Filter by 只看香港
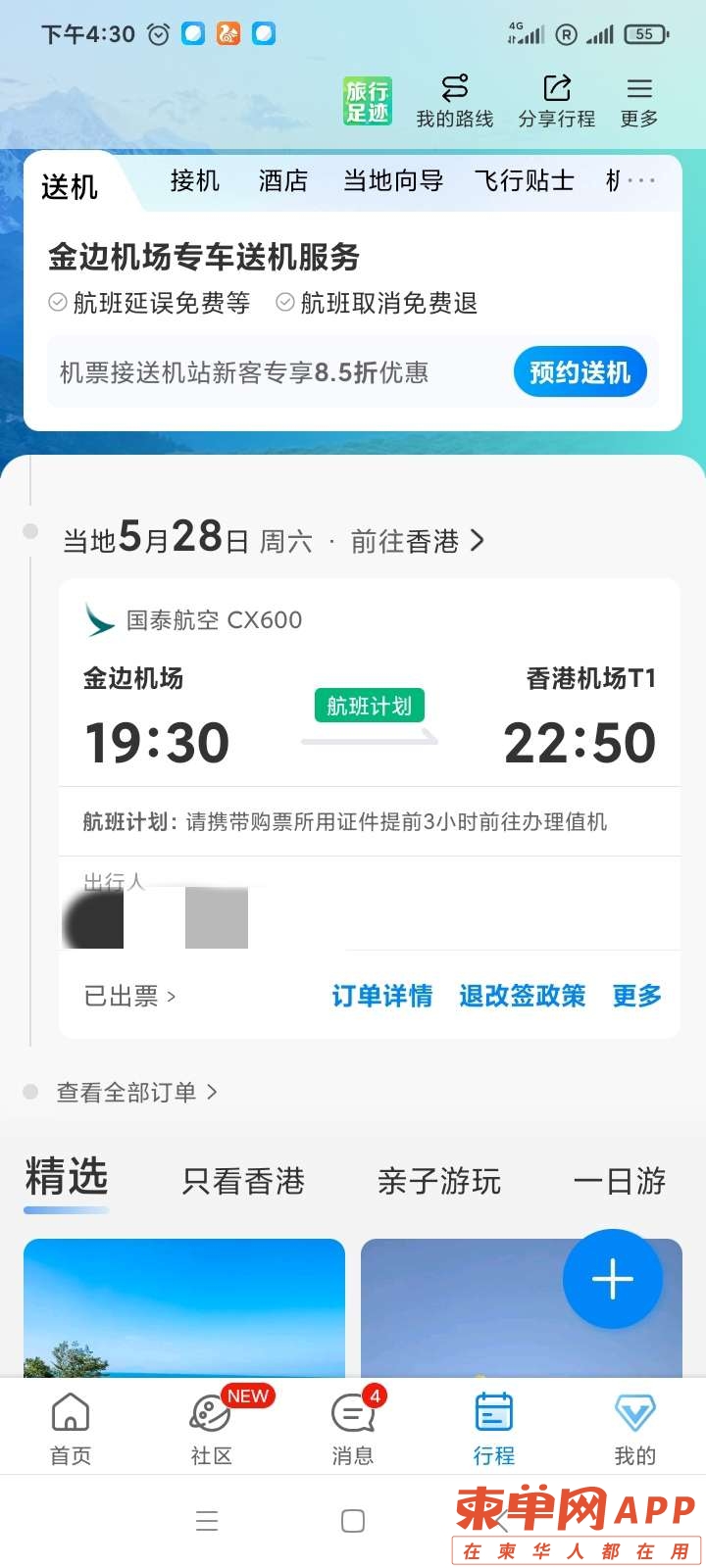This screenshot has height=1568, width=706. click(x=243, y=1182)
